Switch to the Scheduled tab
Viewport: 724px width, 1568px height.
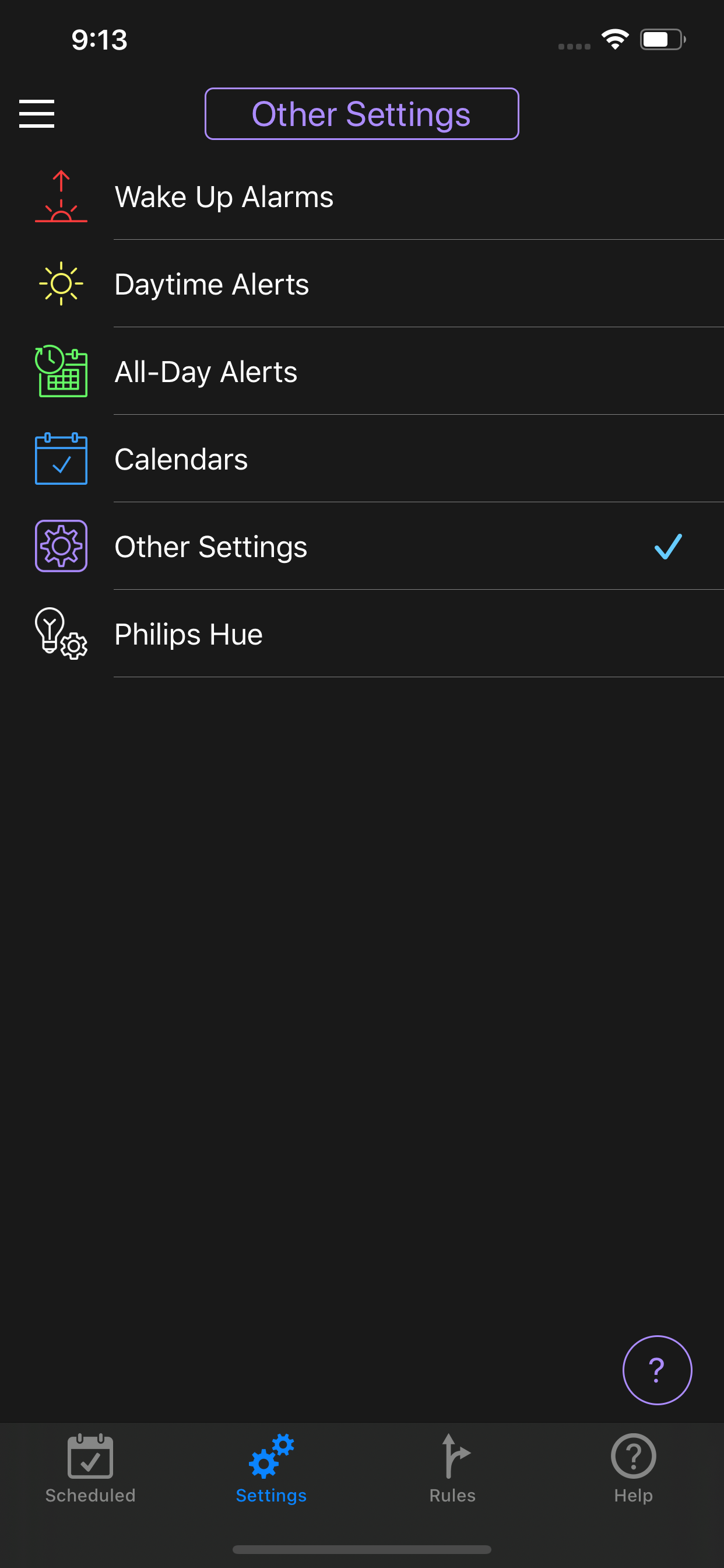[90, 1473]
